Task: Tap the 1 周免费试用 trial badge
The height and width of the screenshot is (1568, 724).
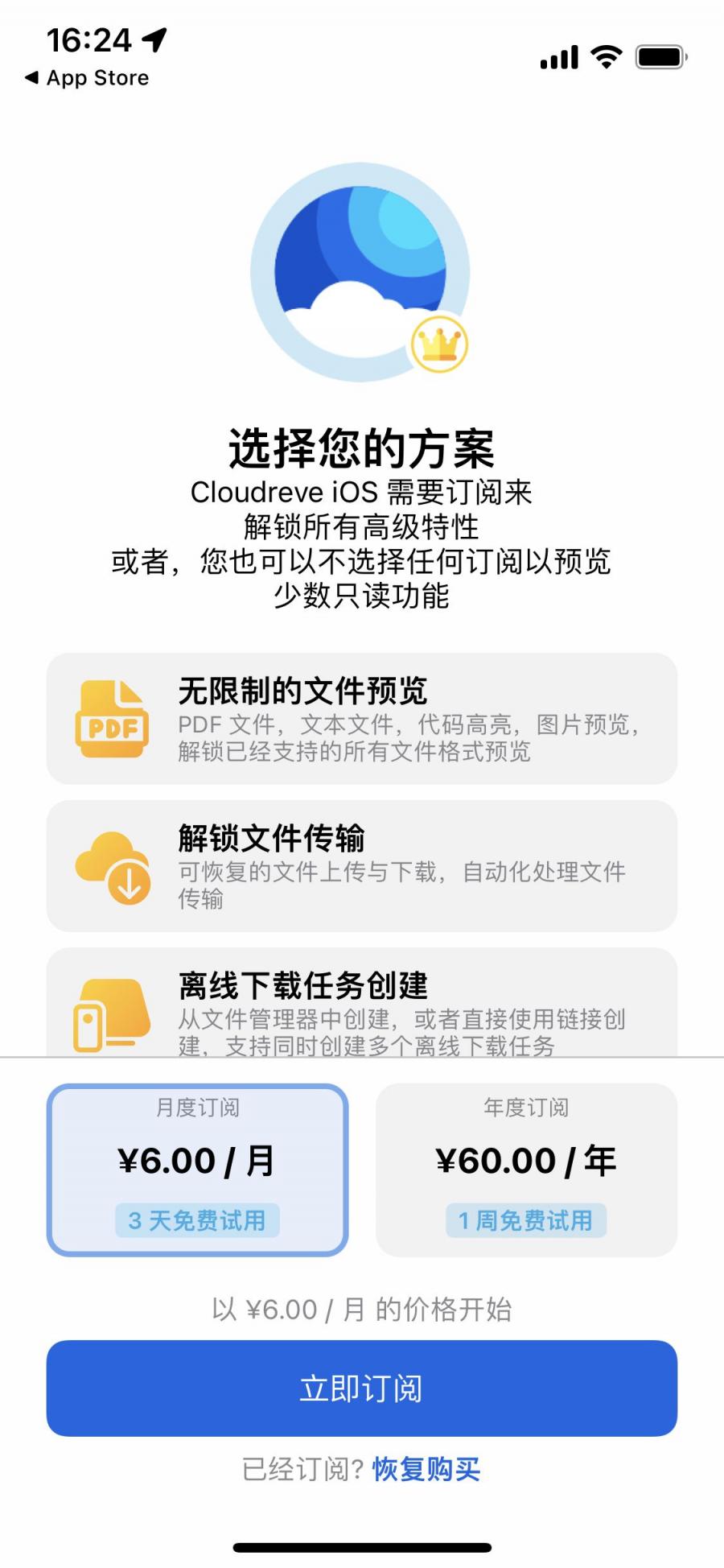Action: 526,1220
